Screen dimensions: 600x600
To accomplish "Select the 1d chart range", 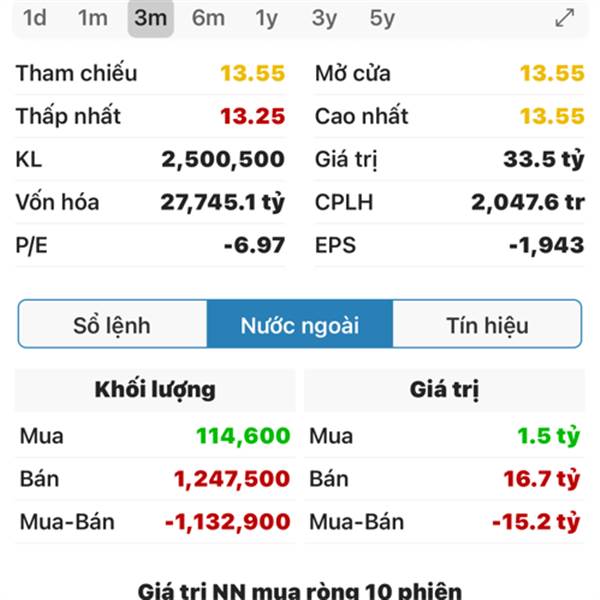I will (x=35, y=18).
